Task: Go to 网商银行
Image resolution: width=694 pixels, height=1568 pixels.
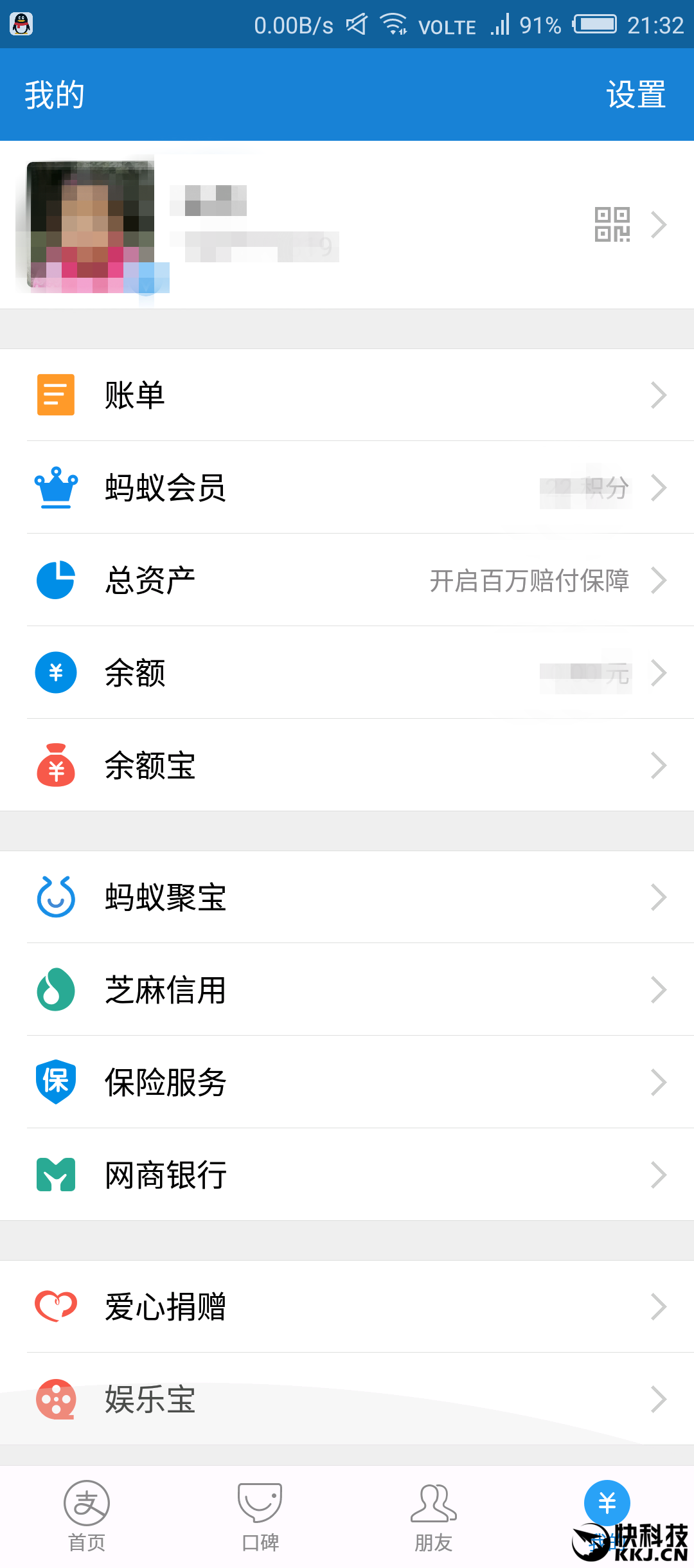Action: click(x=347, y=1175)
